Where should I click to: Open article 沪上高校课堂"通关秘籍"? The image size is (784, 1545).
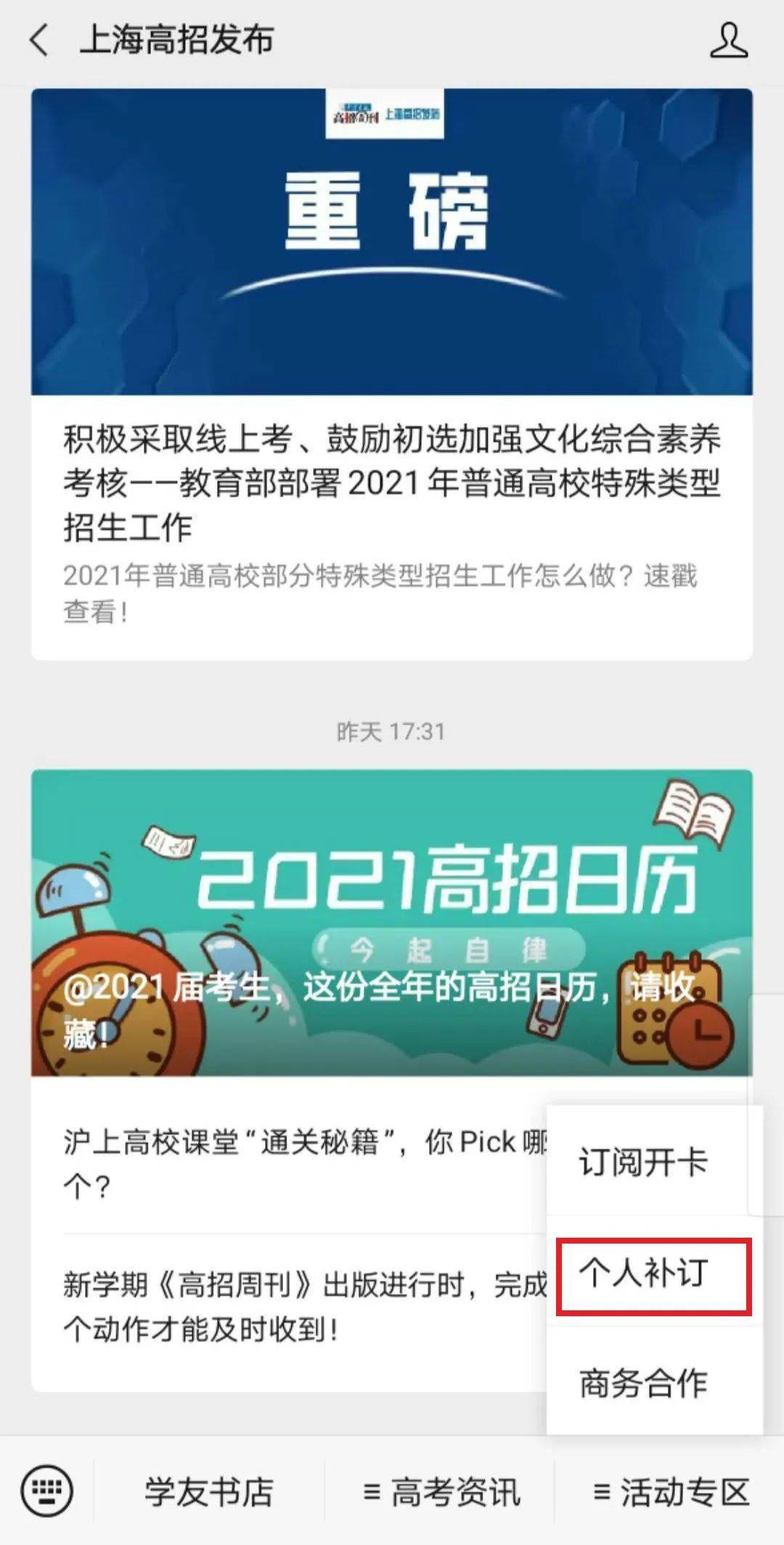[305, 1164]
